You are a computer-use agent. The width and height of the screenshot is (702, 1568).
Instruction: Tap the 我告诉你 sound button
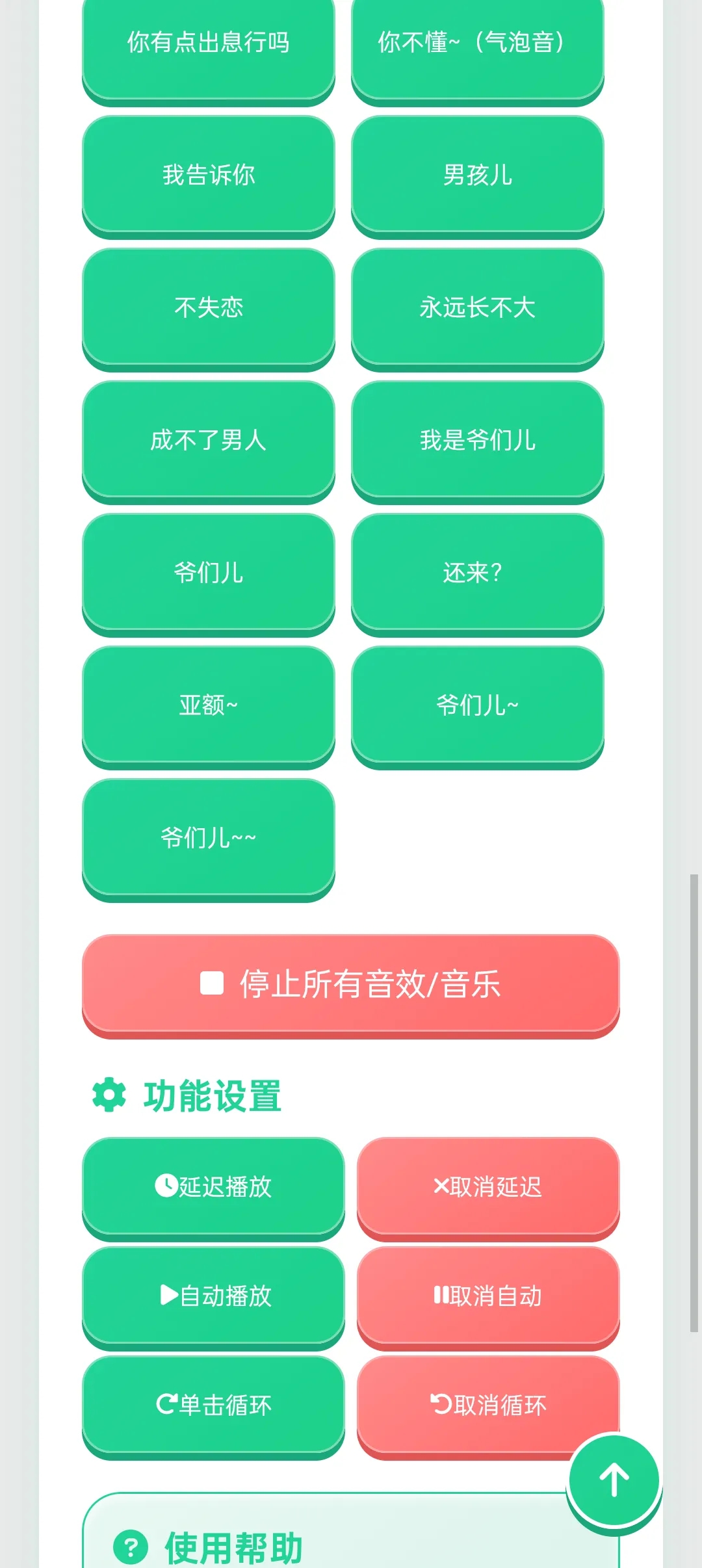click(209, 177)
